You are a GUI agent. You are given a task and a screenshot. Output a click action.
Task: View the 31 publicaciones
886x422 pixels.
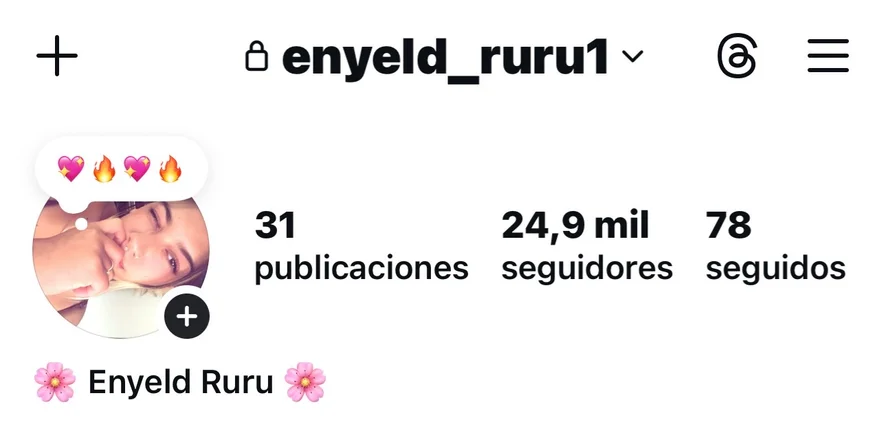(361, 246)
